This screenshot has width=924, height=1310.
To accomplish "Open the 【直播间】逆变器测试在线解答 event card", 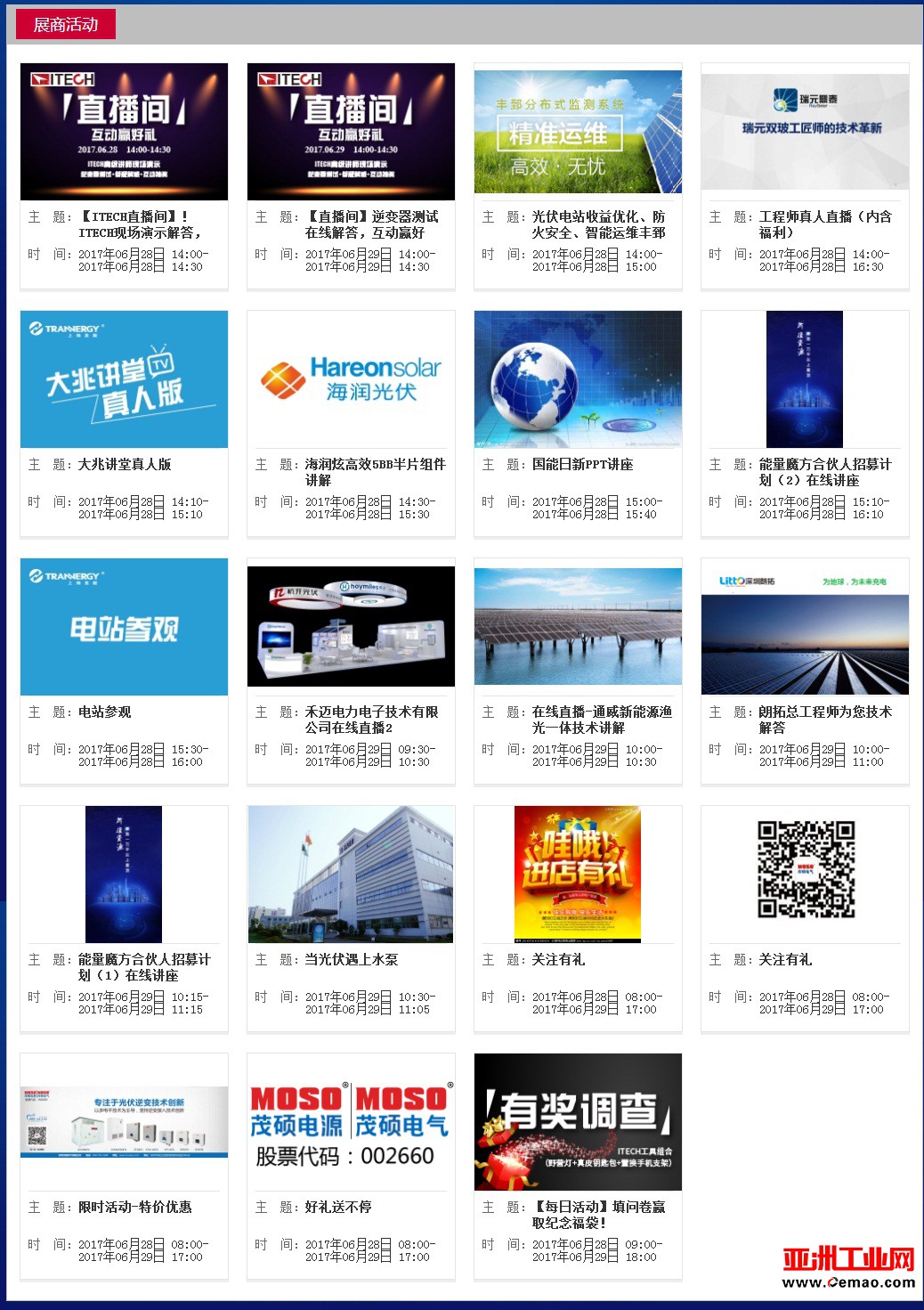I will (351, 132).
